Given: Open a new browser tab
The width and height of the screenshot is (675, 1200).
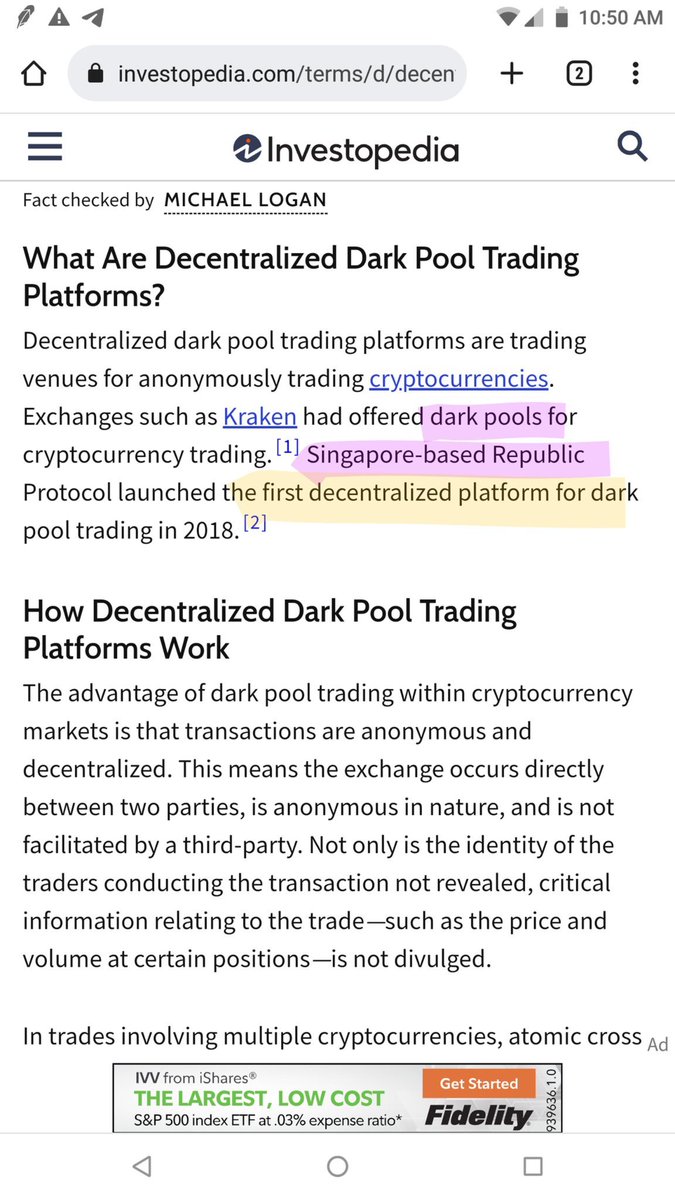Looking at the screenshot, I should [x=512, y=73].
